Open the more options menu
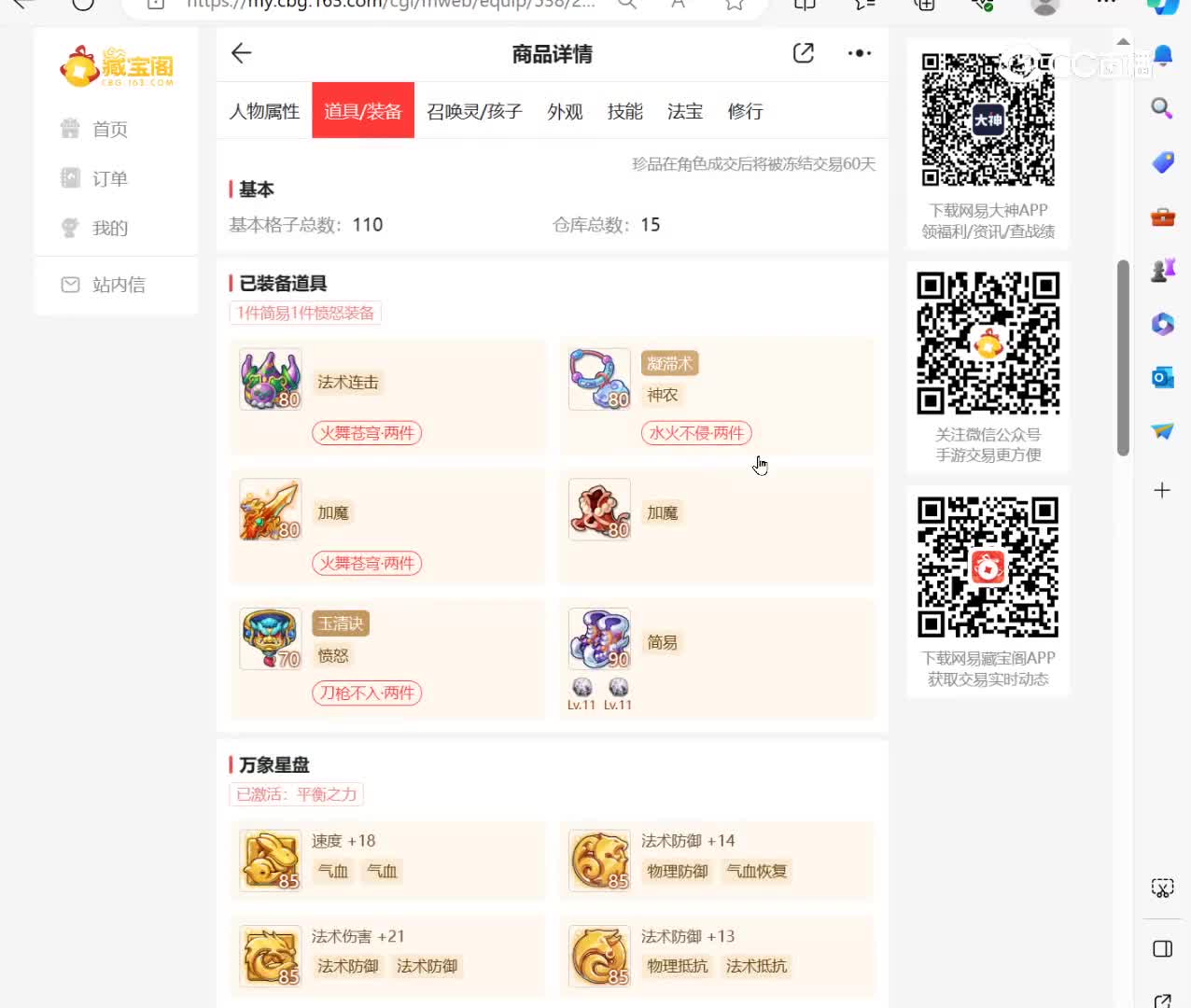This screenshot has height=1008, width=1191. point(859,53)
